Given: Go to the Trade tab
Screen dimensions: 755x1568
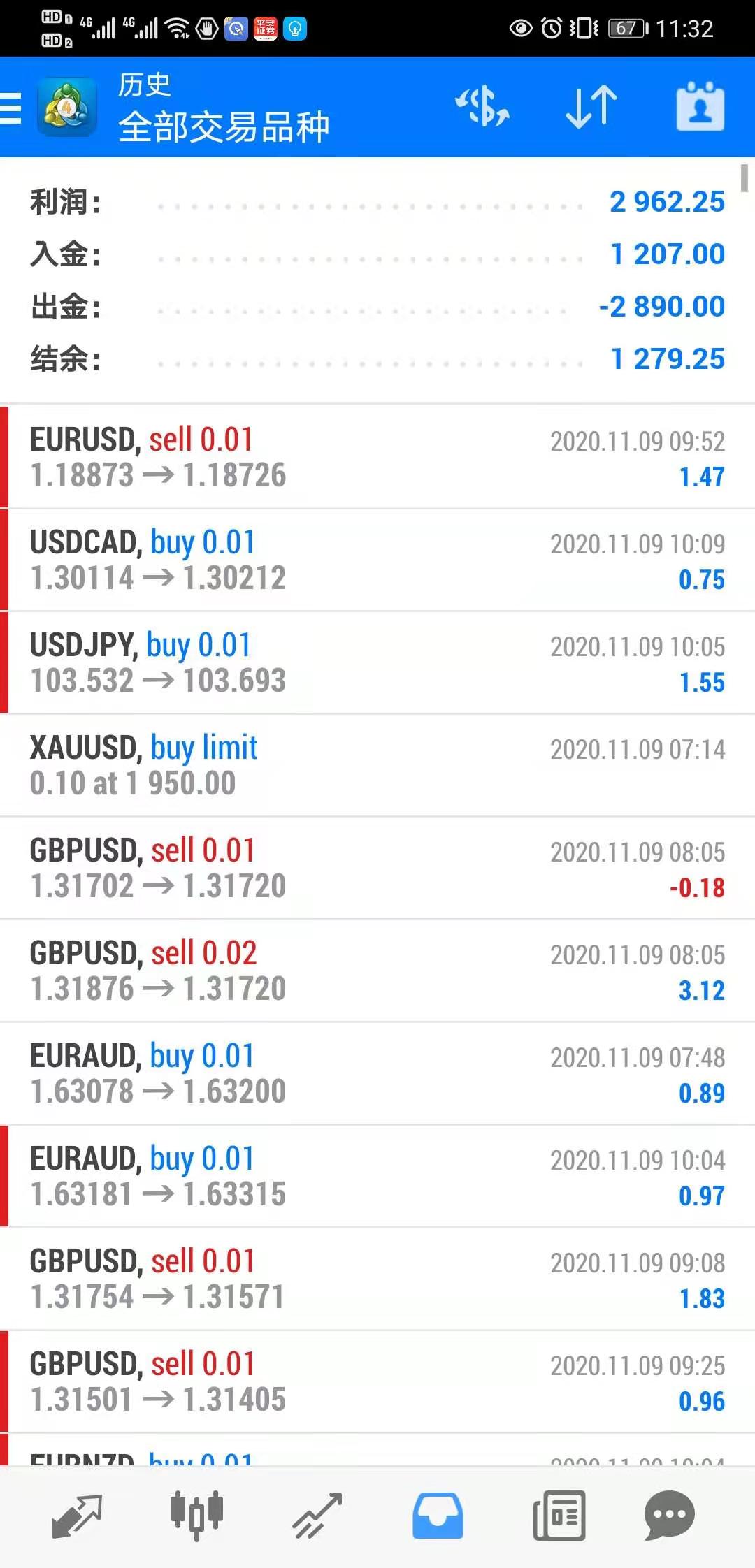Looking at the screenshot, I should (317, 1515).
